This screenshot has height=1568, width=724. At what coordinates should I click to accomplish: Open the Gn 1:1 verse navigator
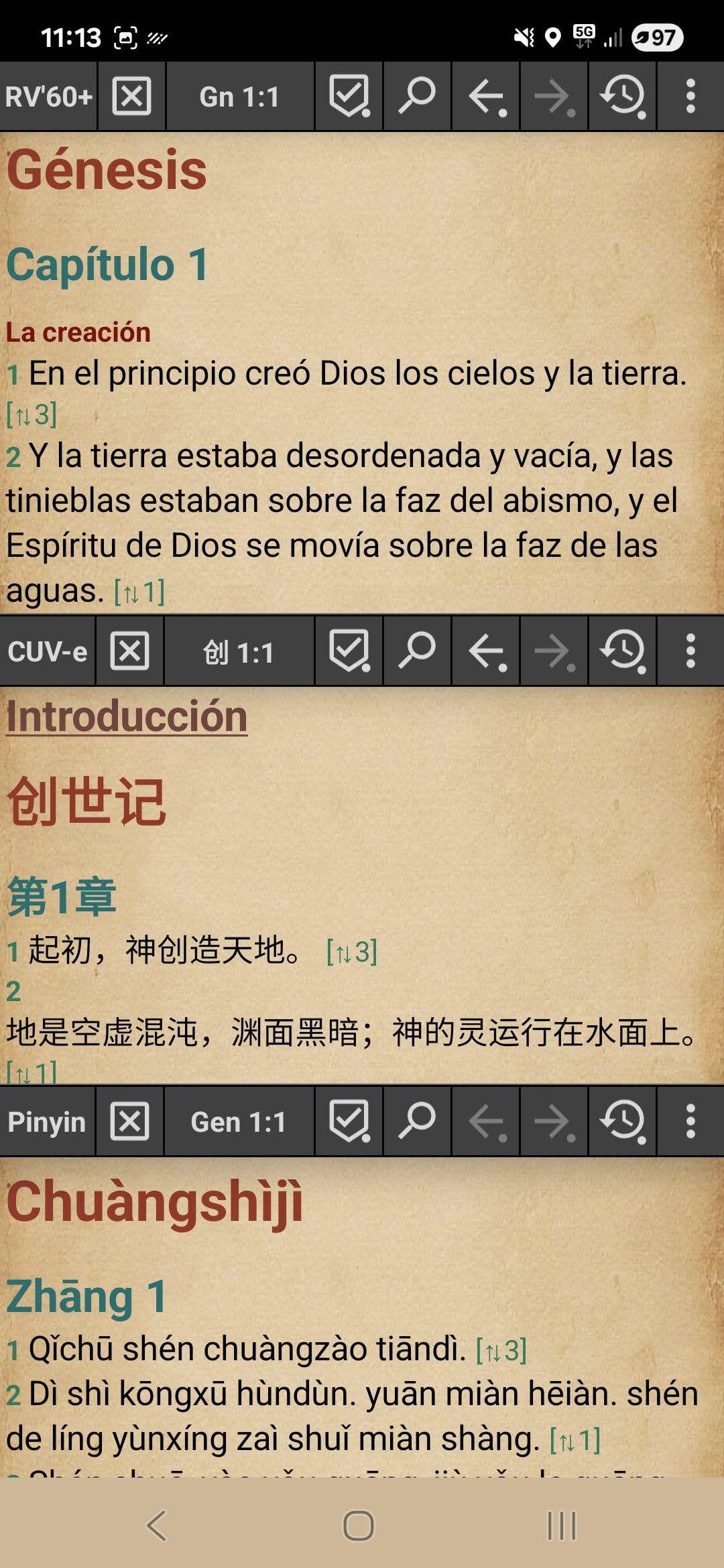(239, 97)
